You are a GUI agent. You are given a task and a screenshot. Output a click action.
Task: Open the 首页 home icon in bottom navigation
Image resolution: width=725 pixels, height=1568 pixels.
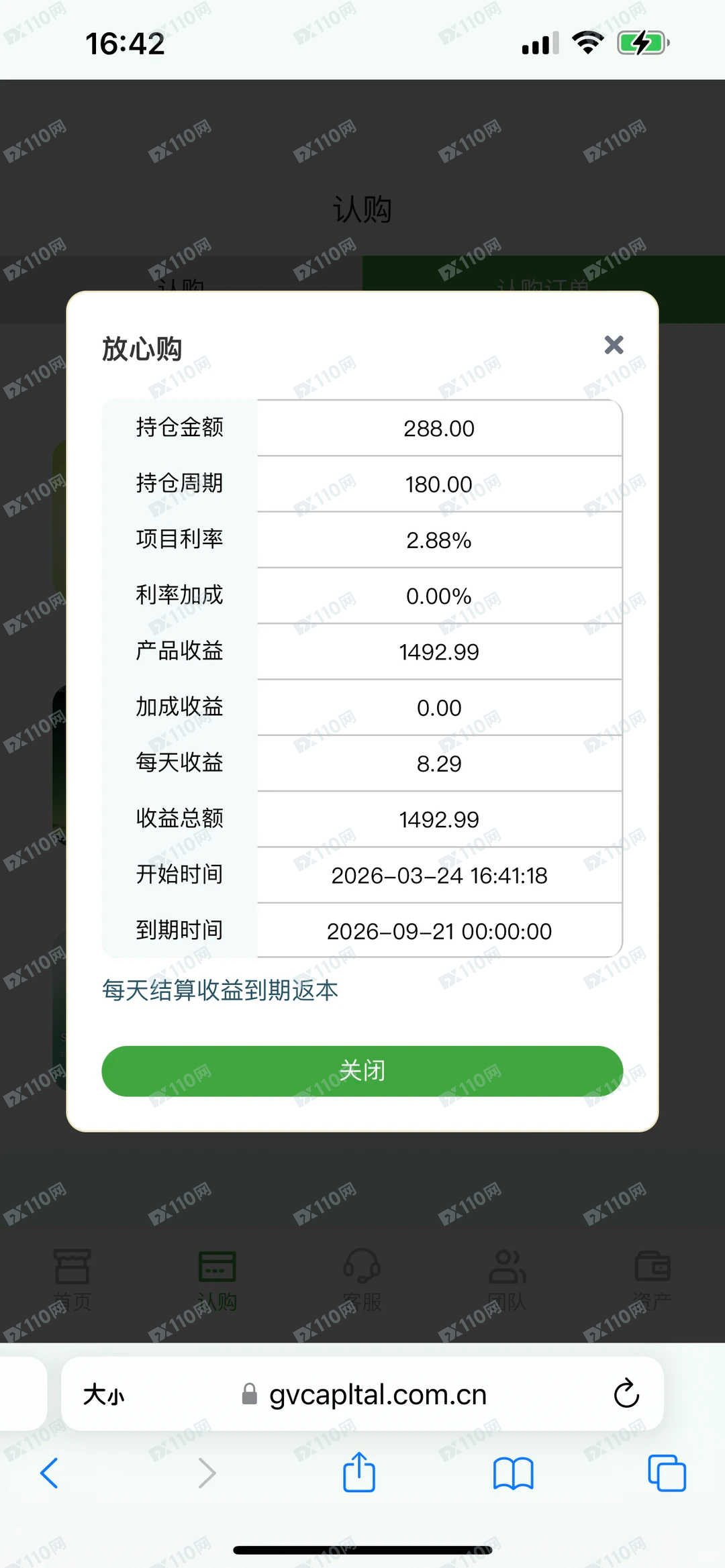point(72,1279)
